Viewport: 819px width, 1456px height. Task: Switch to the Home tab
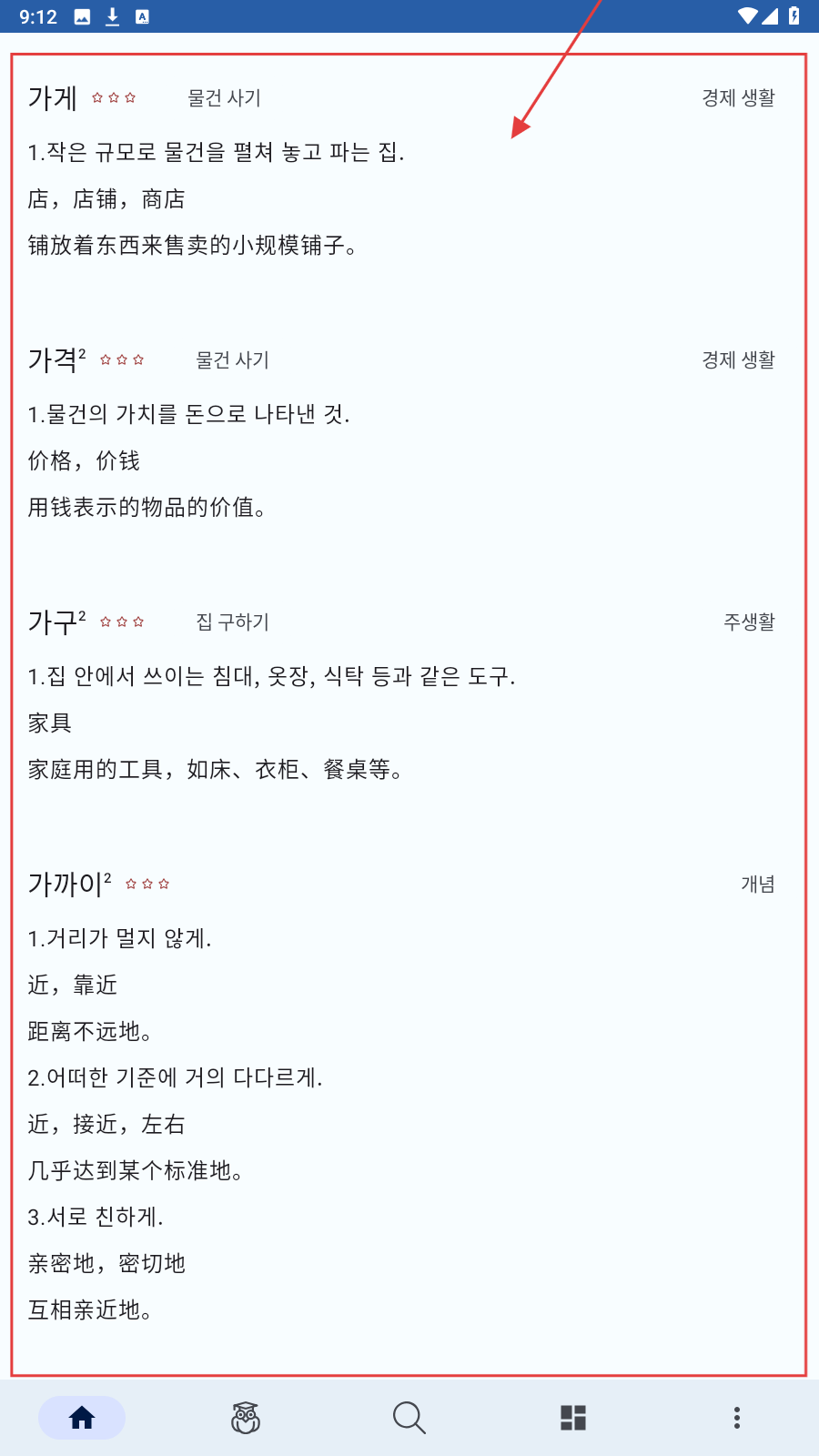point(82,1417)
